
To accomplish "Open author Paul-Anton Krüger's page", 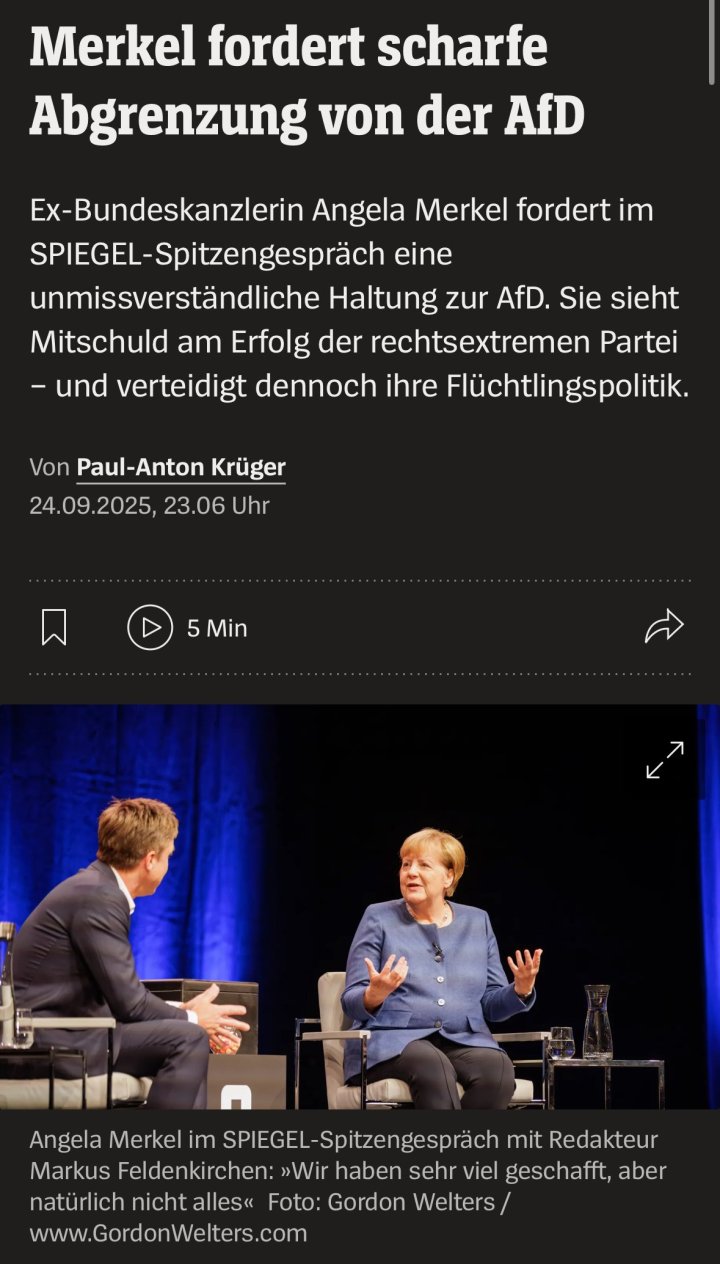I will click(x=181, y=467).
